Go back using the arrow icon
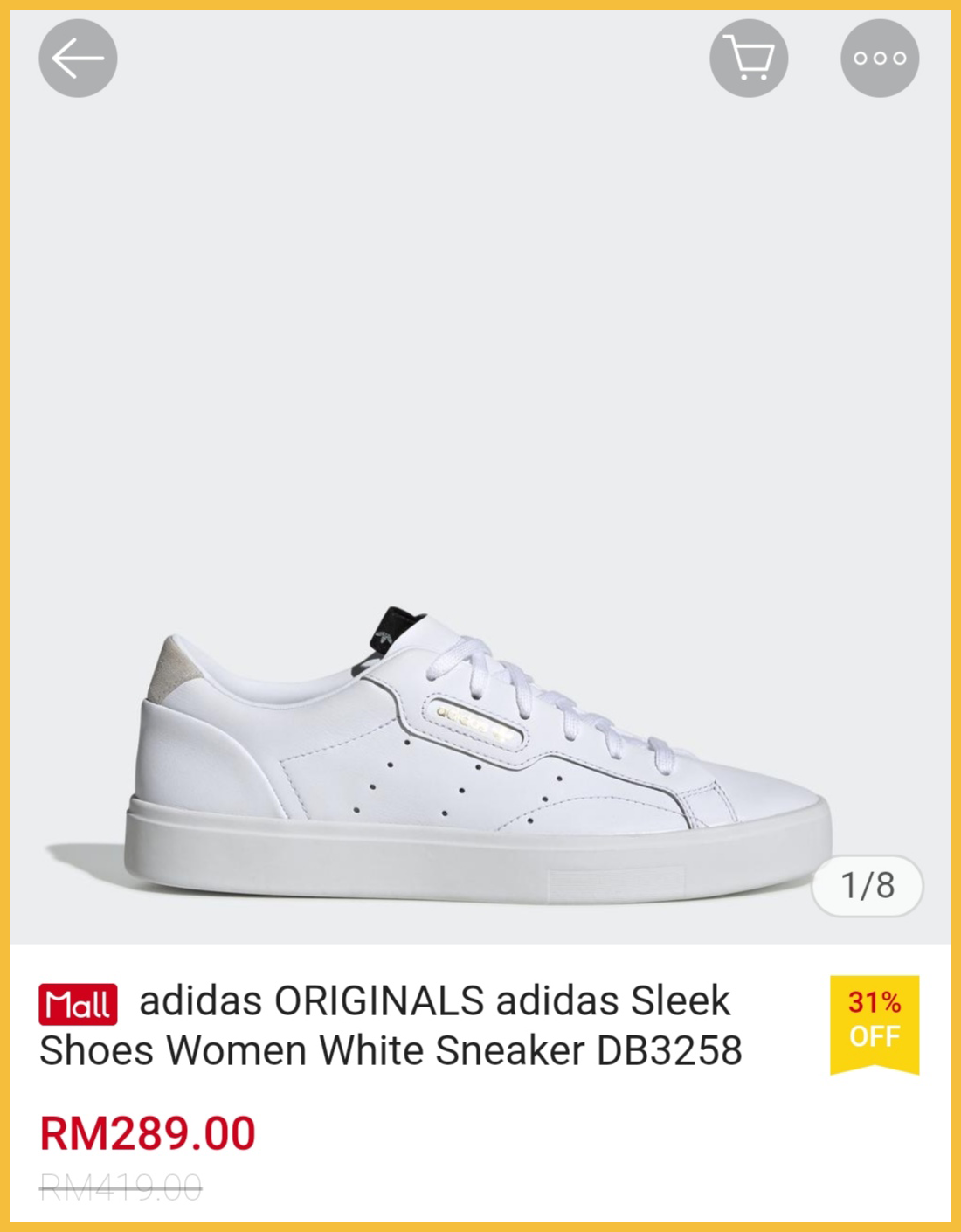 pyautogui.click(x=78, y=59)
